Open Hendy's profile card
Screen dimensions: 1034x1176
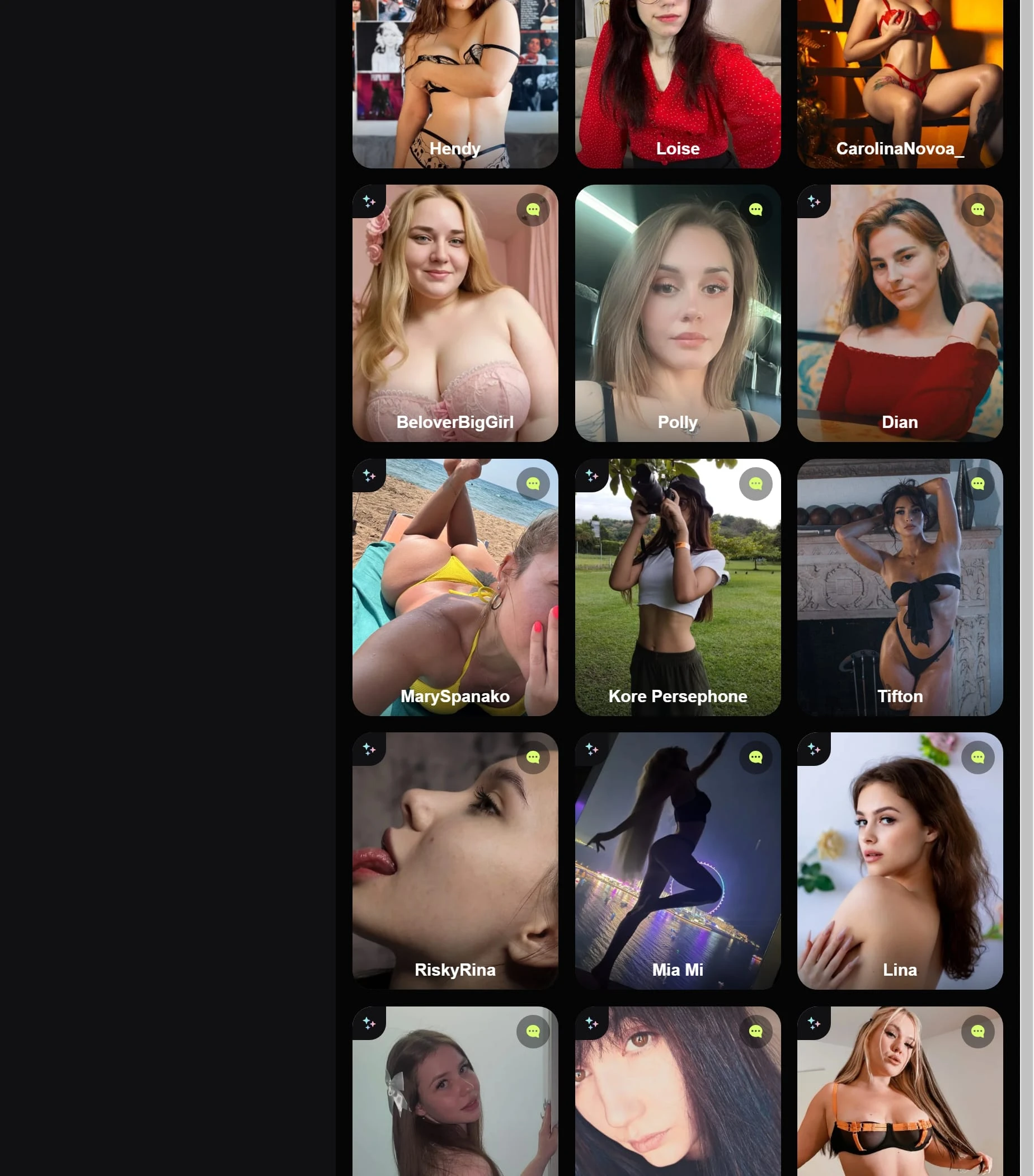[454, 86]
